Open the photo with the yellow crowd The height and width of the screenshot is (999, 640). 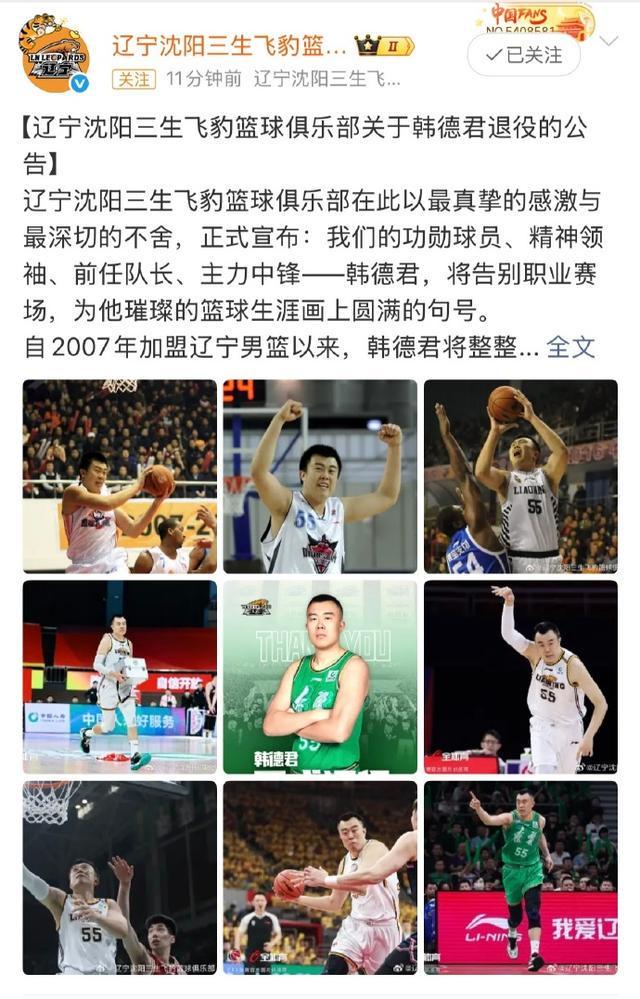click(x=320, y=877)
